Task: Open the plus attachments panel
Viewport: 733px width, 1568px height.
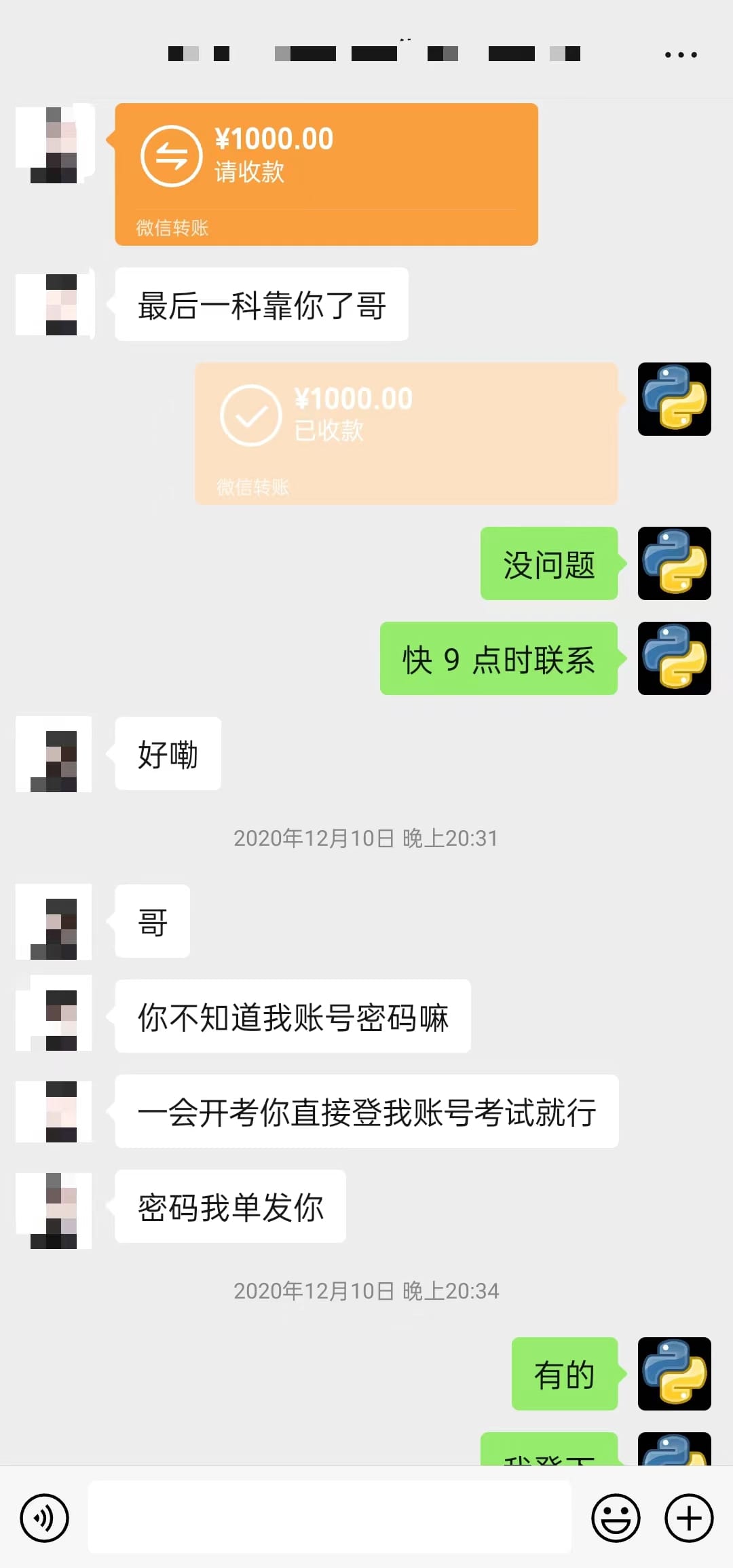Action: [689, 1518]
